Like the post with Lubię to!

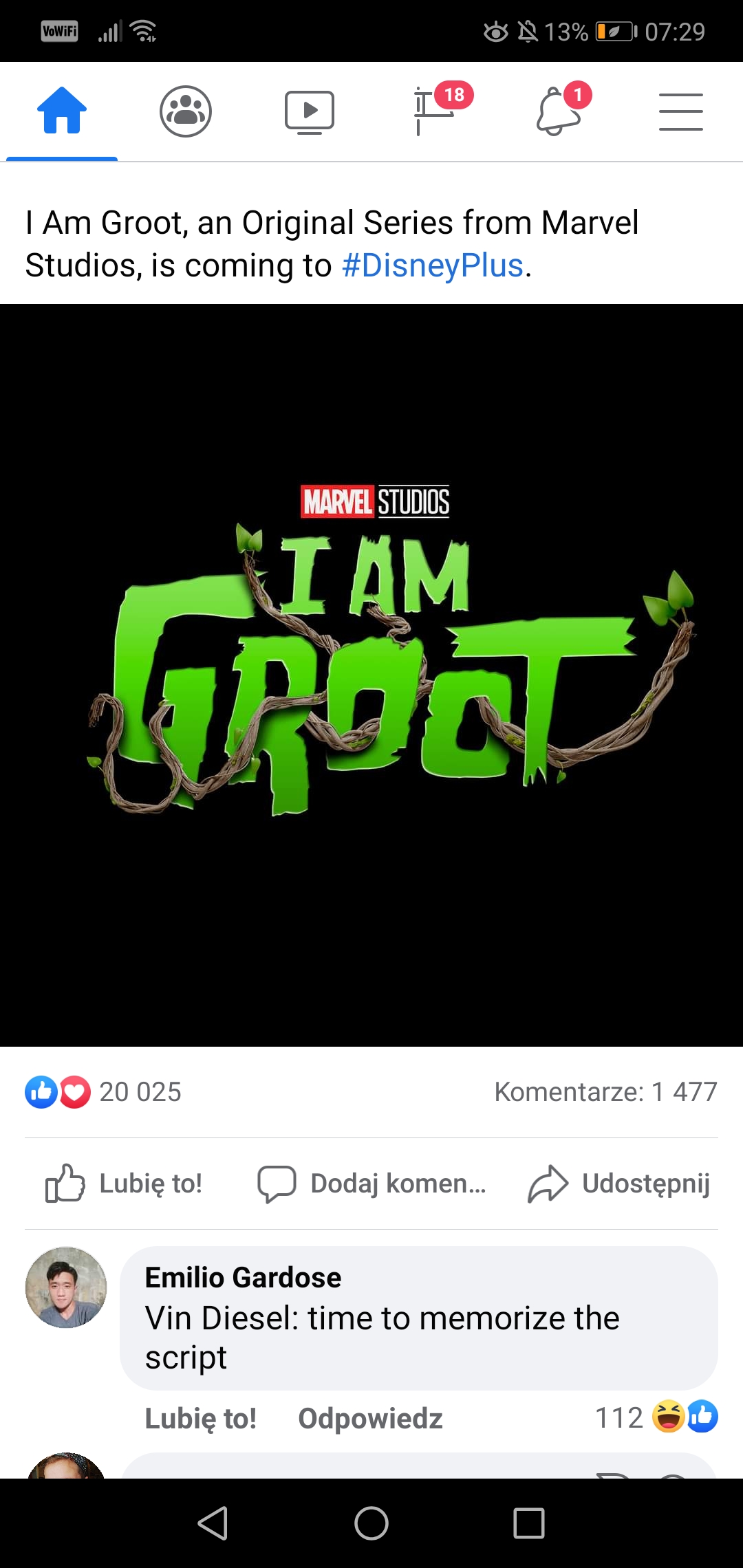click(x=124, y=1183)
